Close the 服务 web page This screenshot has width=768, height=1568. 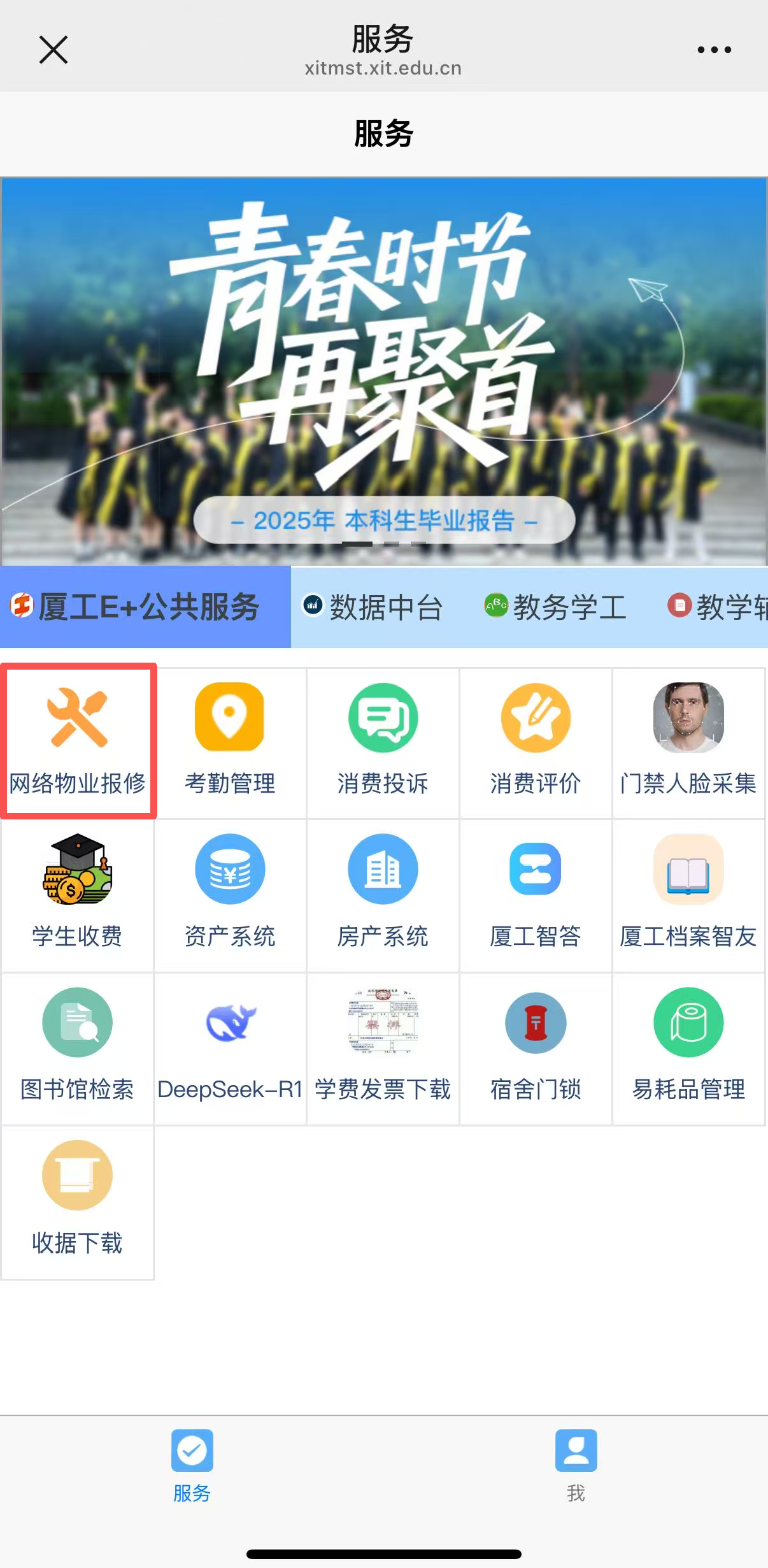point(53,50)
